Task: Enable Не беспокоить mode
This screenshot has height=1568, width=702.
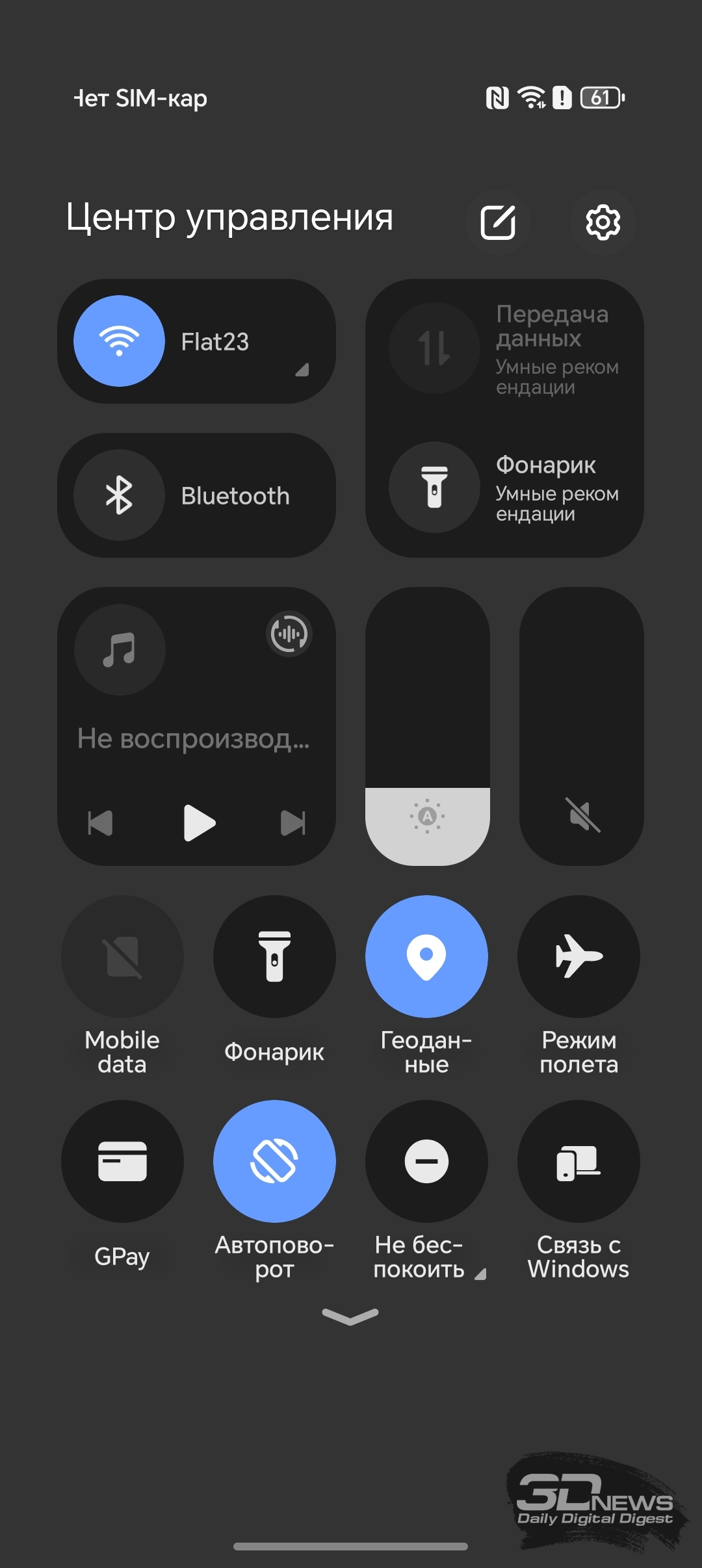Action: coord(426,1162)
